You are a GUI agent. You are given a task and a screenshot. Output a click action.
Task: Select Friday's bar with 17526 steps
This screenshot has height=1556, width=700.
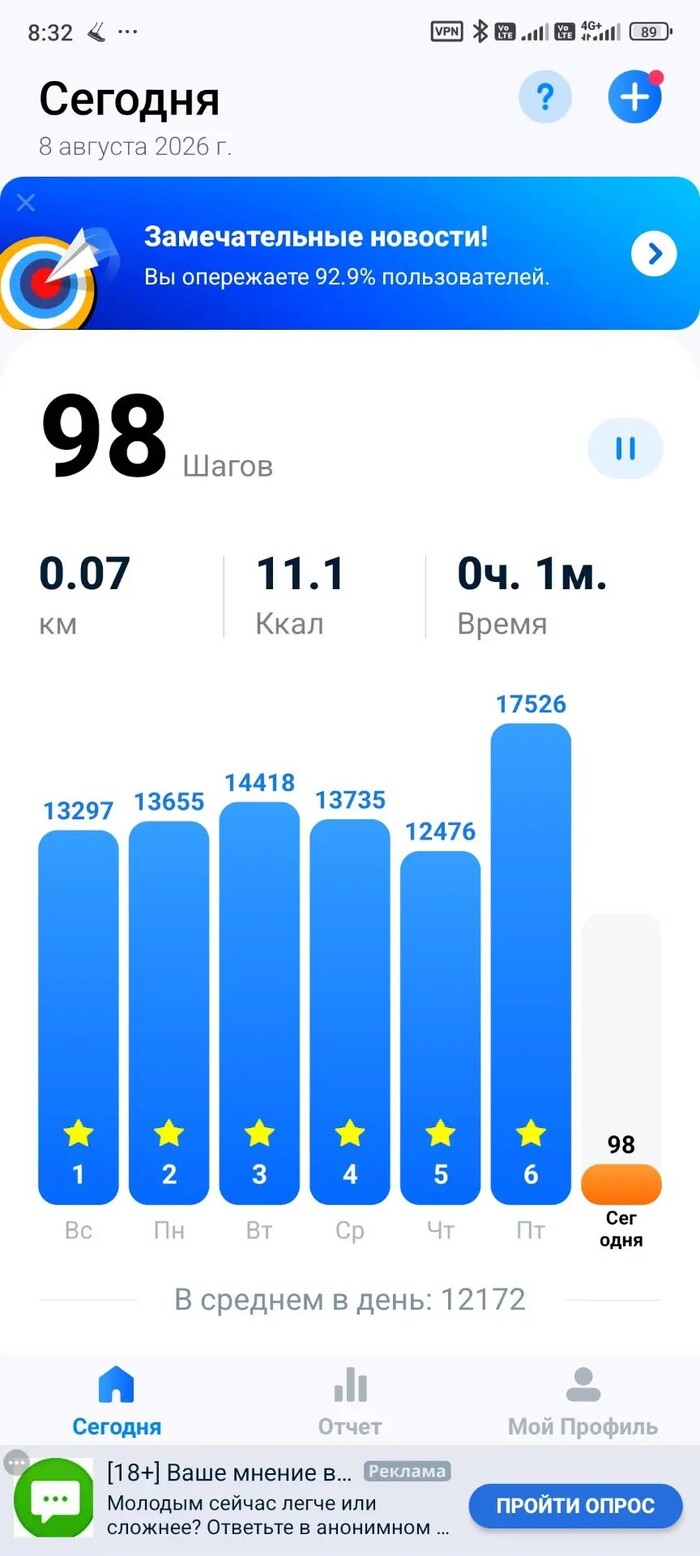[x=531, y=964]
